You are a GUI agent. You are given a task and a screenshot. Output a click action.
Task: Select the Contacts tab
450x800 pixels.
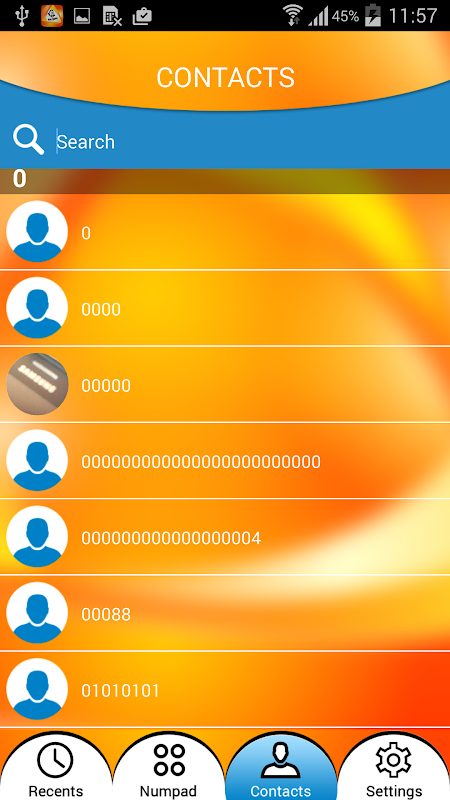281,767
